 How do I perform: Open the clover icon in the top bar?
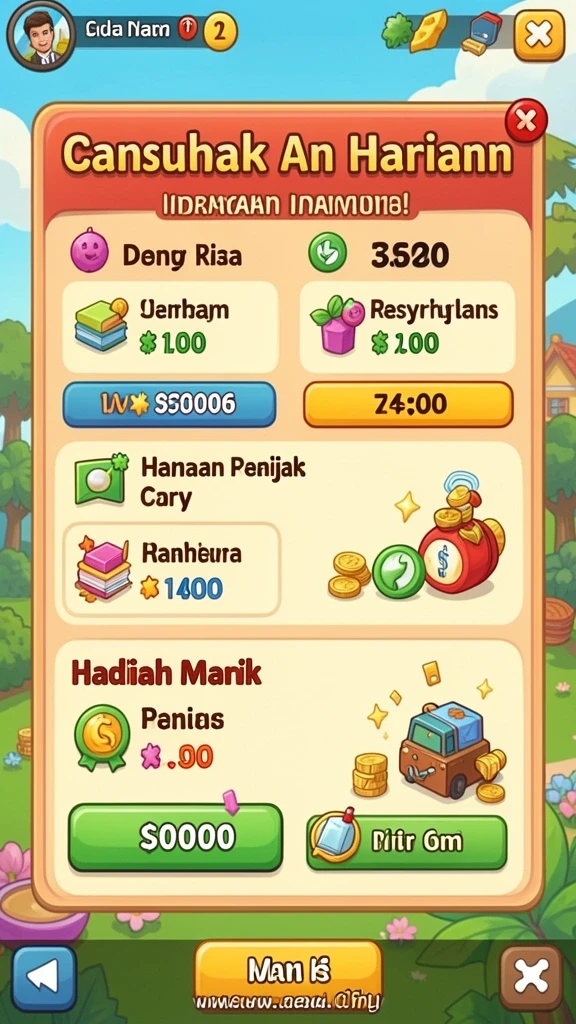[396, 31]
